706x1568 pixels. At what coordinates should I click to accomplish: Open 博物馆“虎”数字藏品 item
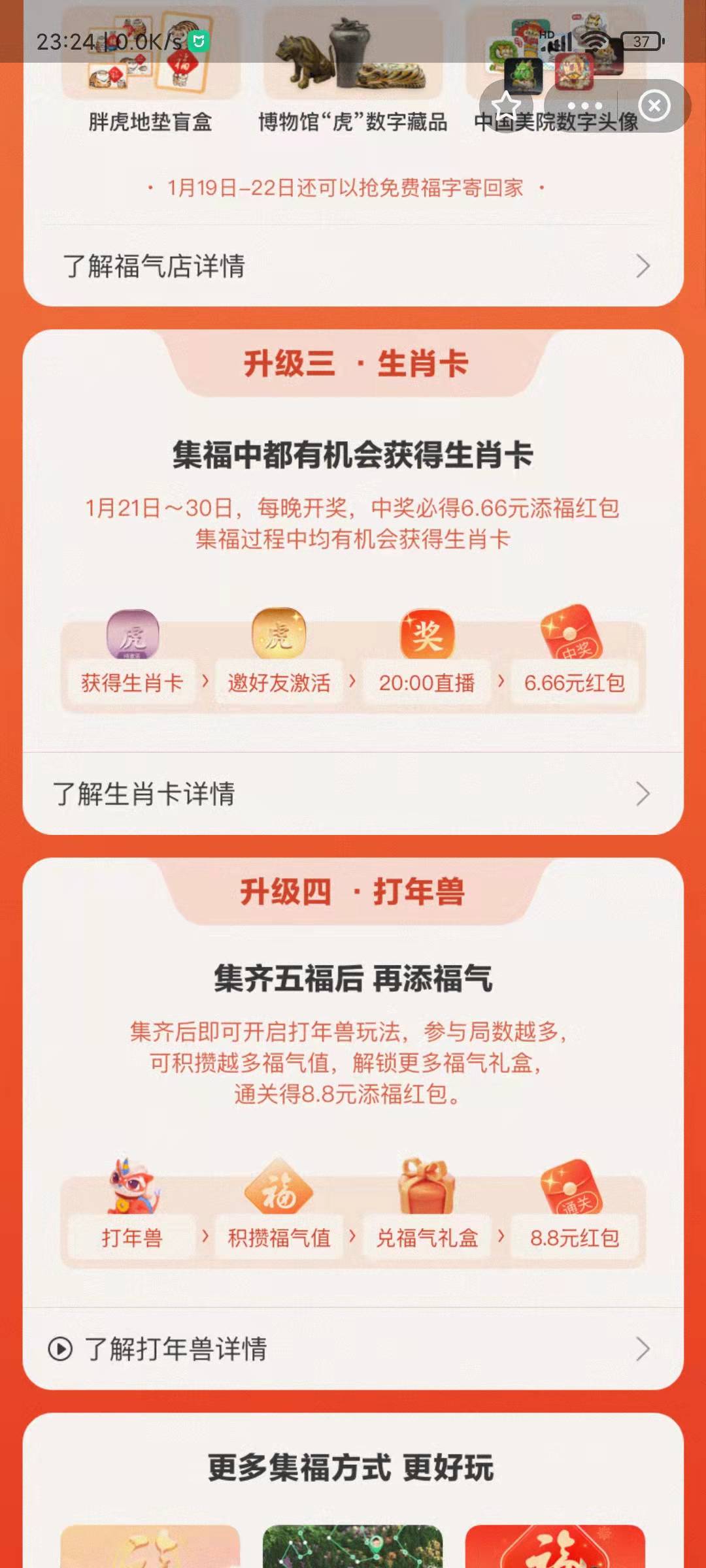[x=353, y=78]
